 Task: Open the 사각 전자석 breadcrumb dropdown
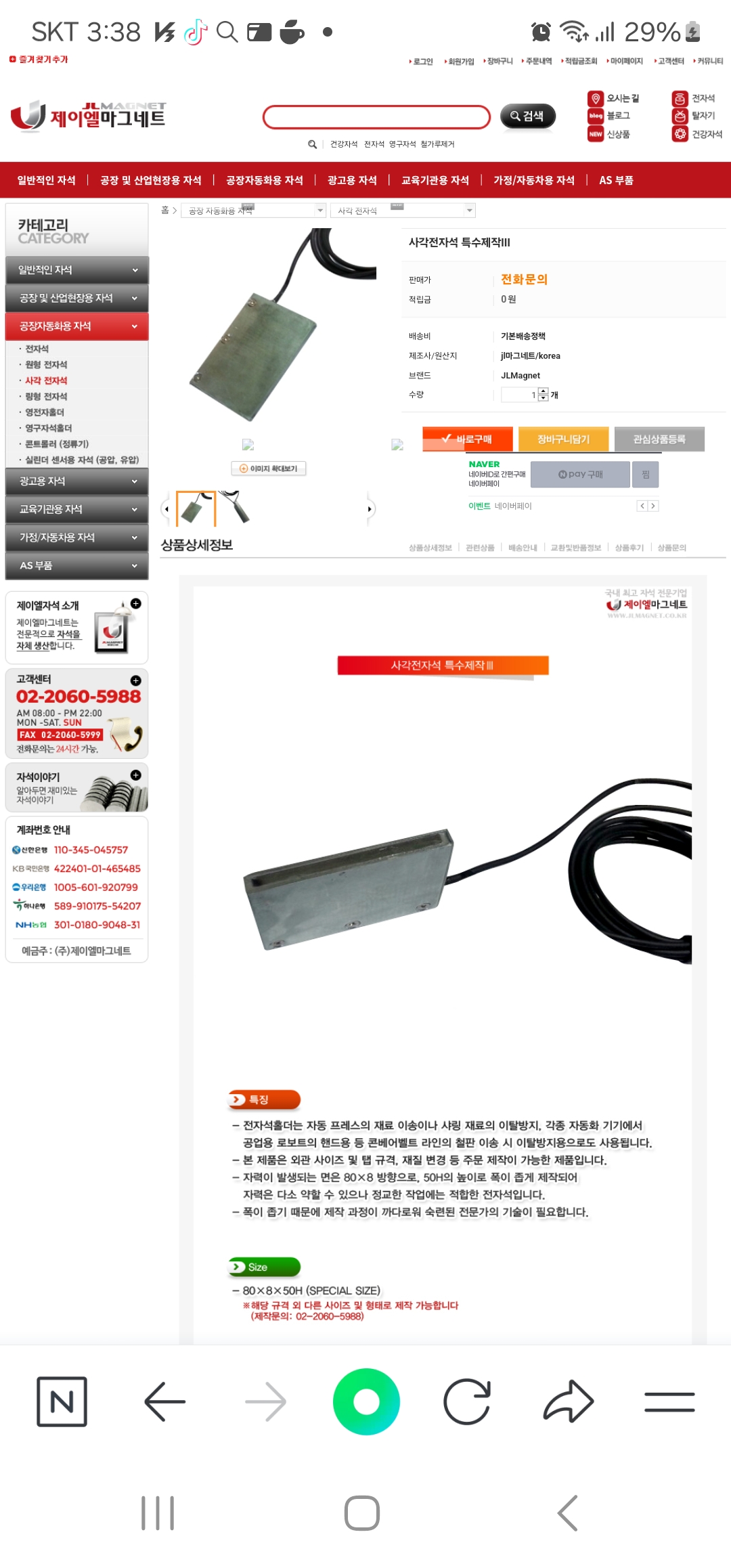click(x=403, y=211)
